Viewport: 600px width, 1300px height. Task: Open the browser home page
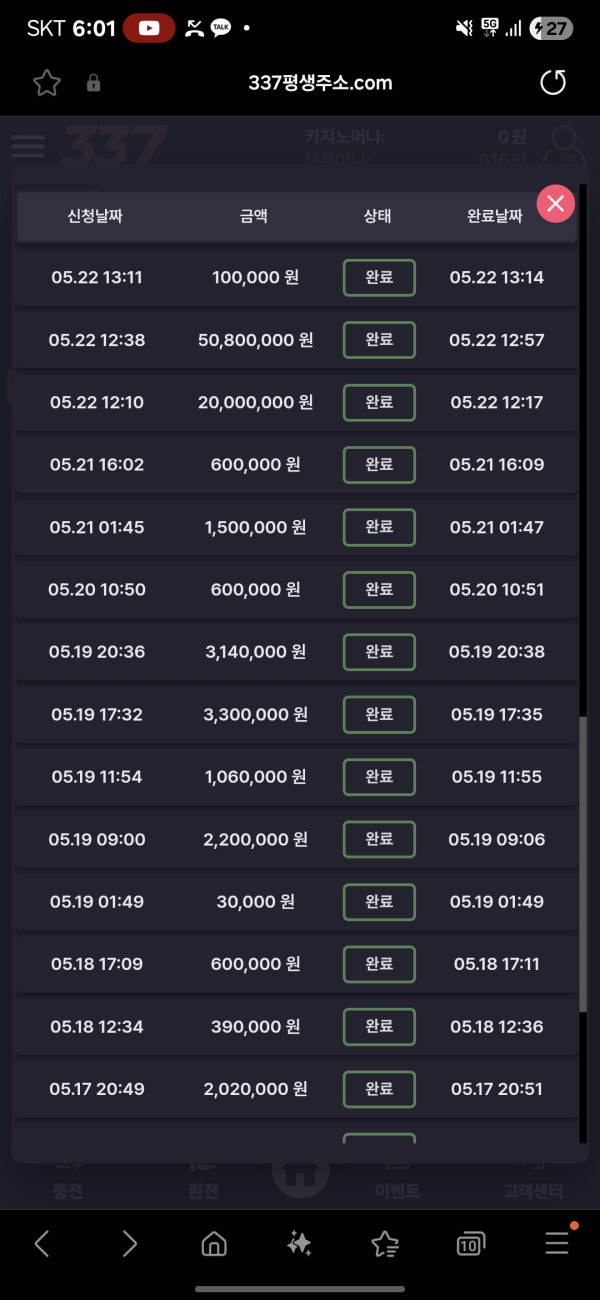[x=214, y=1243]
